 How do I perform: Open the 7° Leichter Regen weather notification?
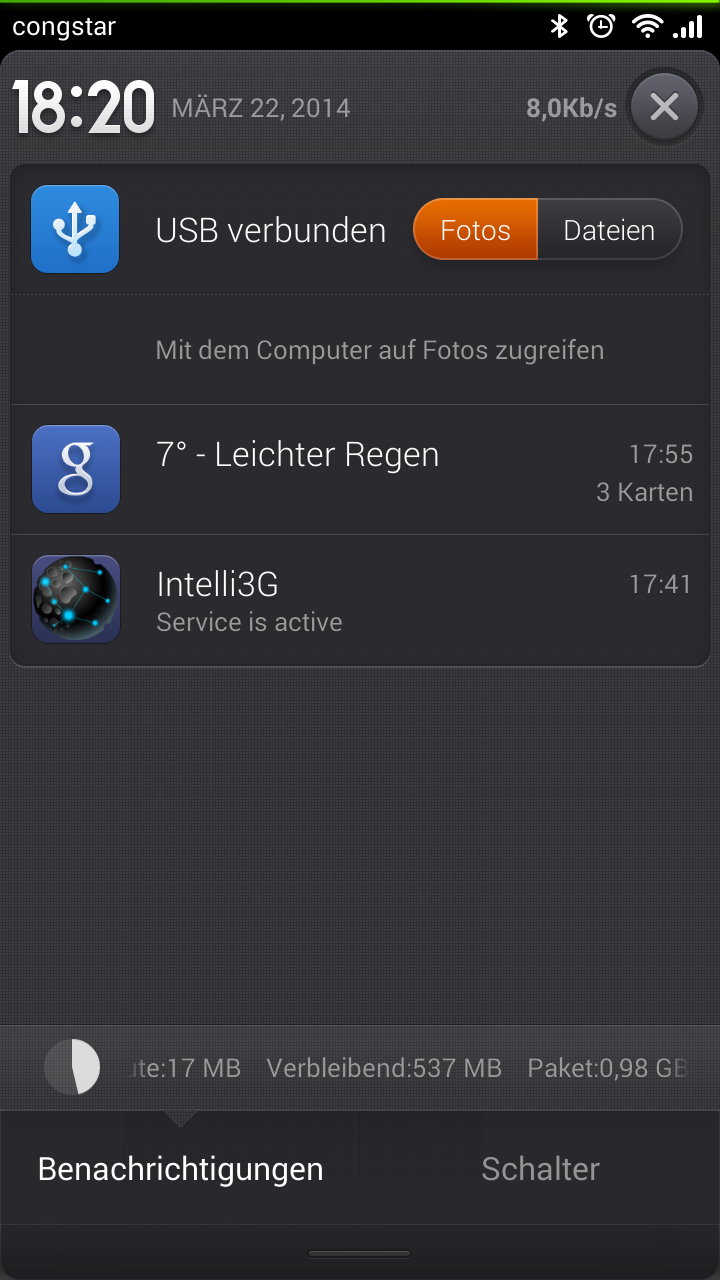point(360,470)
